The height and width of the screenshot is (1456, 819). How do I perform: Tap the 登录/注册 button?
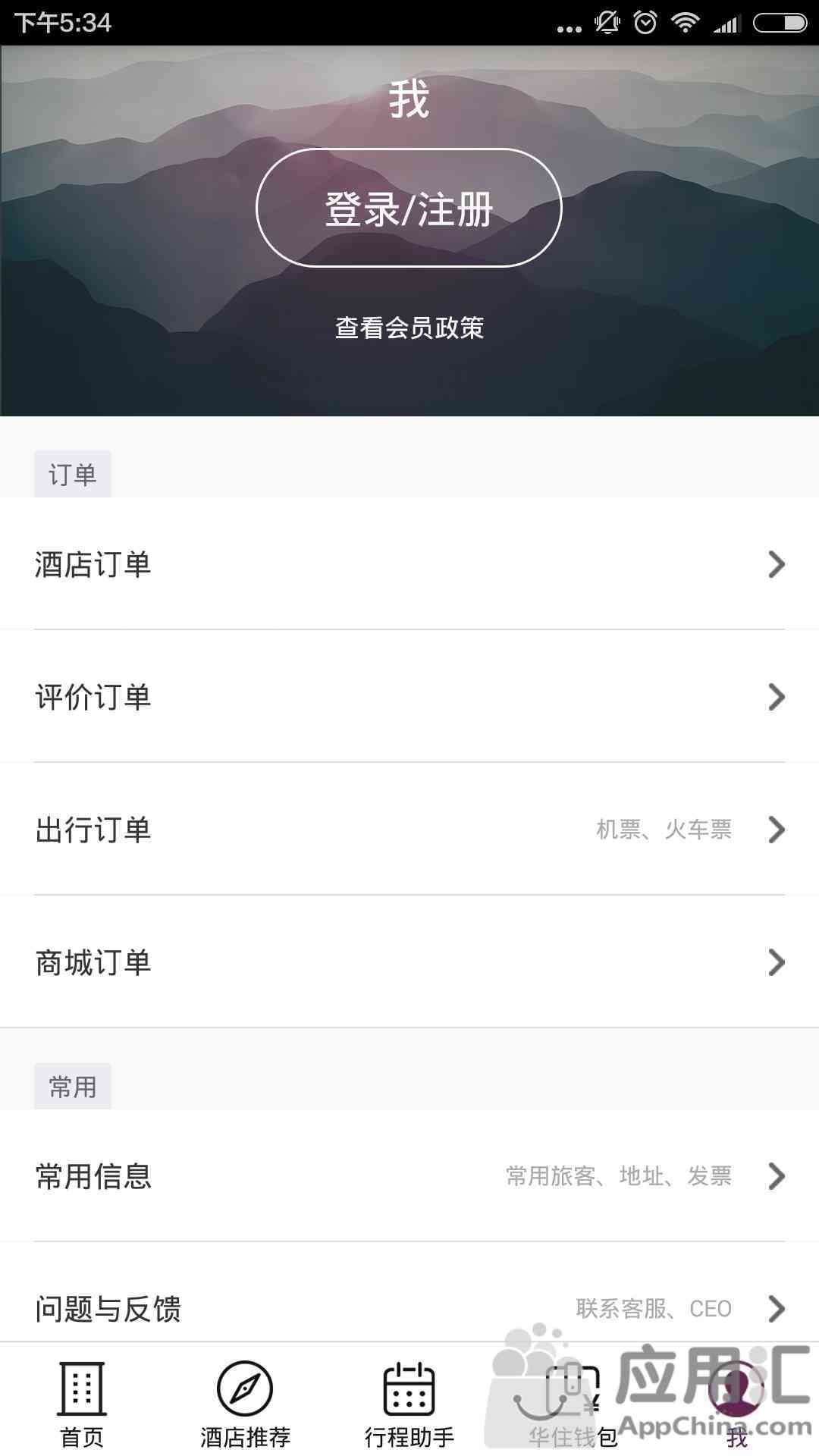pyautogui.click(x=409, y=208)
